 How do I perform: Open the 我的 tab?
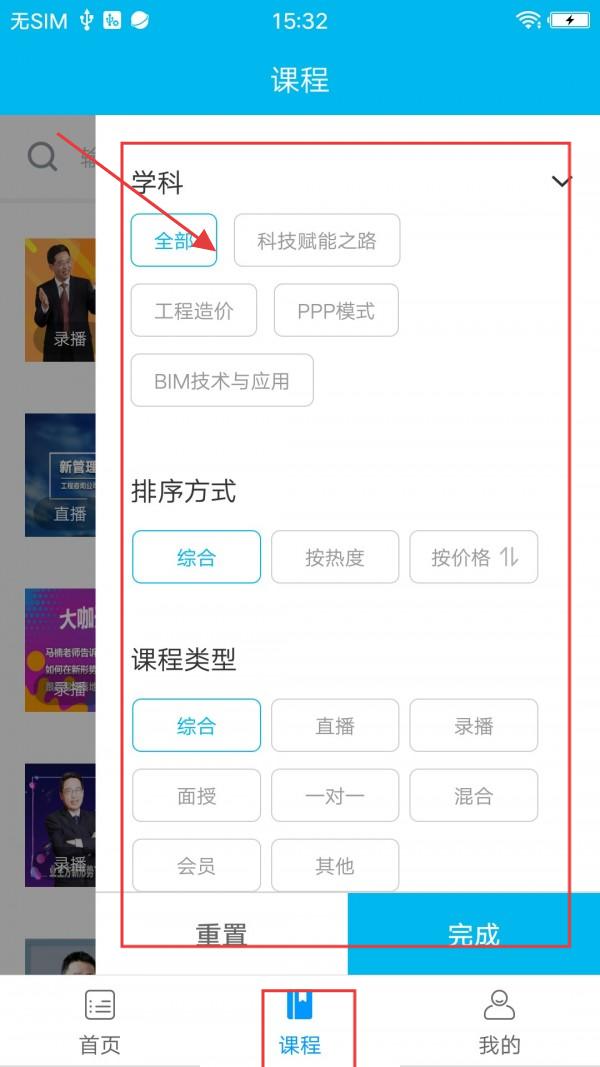click(499, 1022)
